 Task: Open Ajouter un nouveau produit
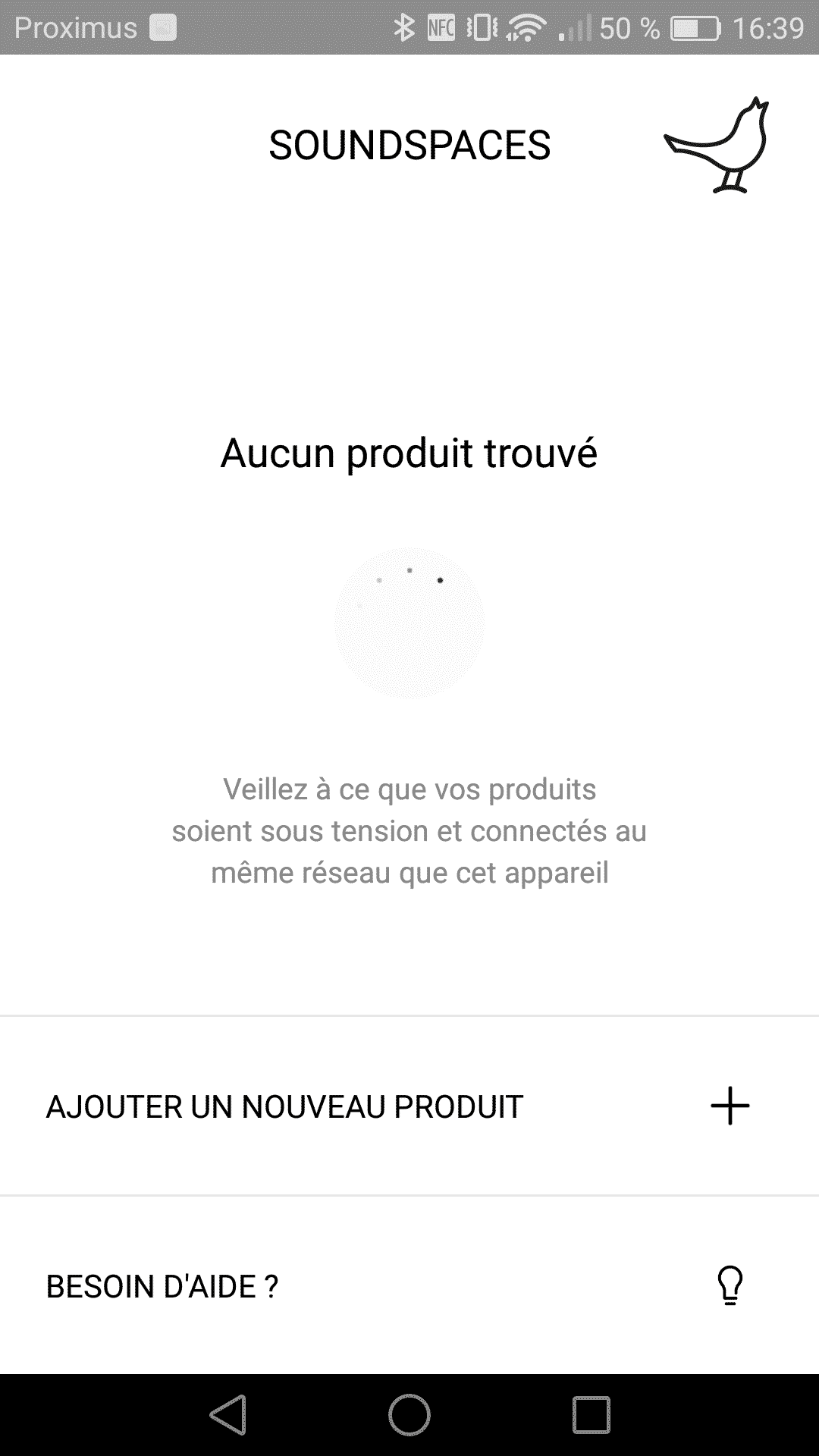pos(409,1106)
